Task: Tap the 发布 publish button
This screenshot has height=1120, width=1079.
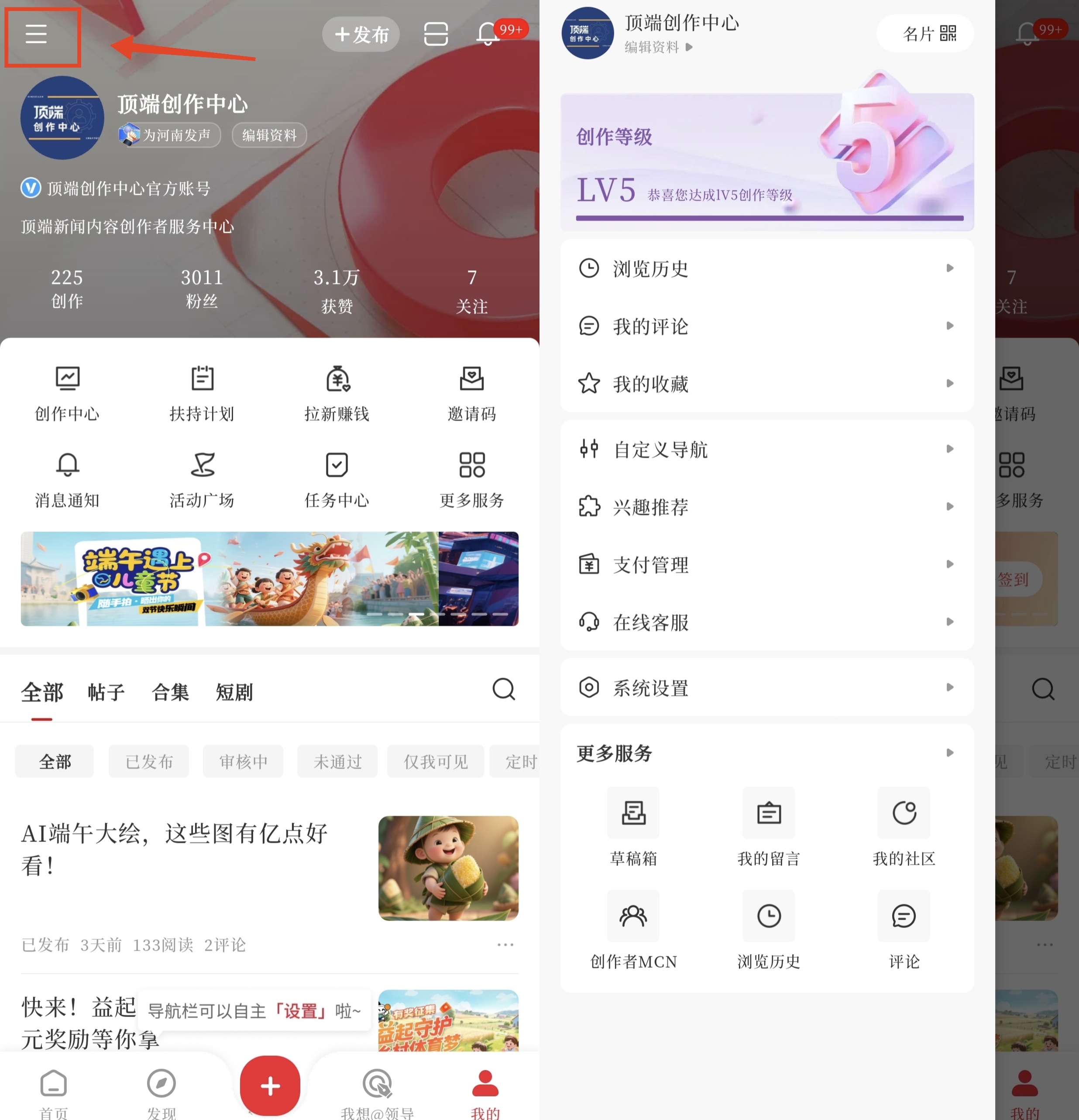Action: click(361, 34)
